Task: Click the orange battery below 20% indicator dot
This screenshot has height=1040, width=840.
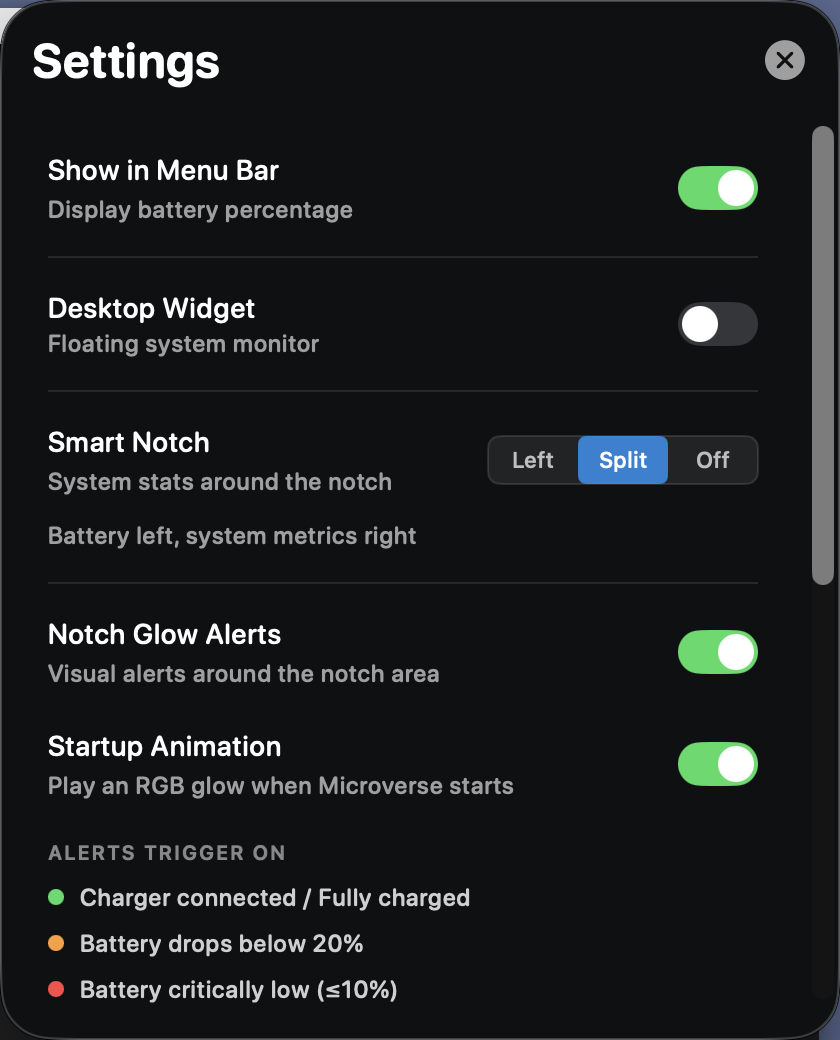Action: (56, 944)
